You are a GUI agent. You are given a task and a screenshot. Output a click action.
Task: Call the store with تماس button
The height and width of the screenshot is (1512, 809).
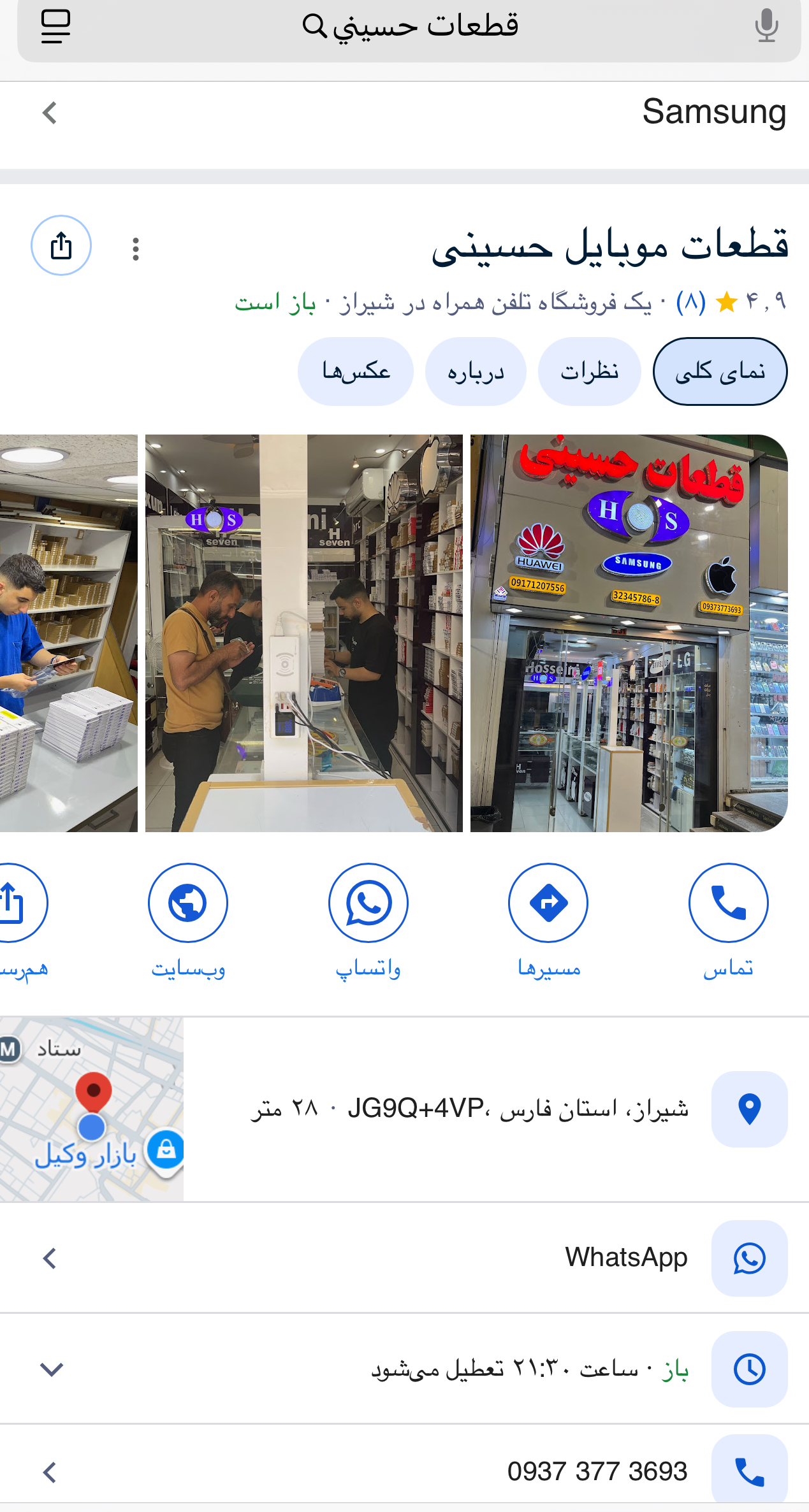click(728, 903)
